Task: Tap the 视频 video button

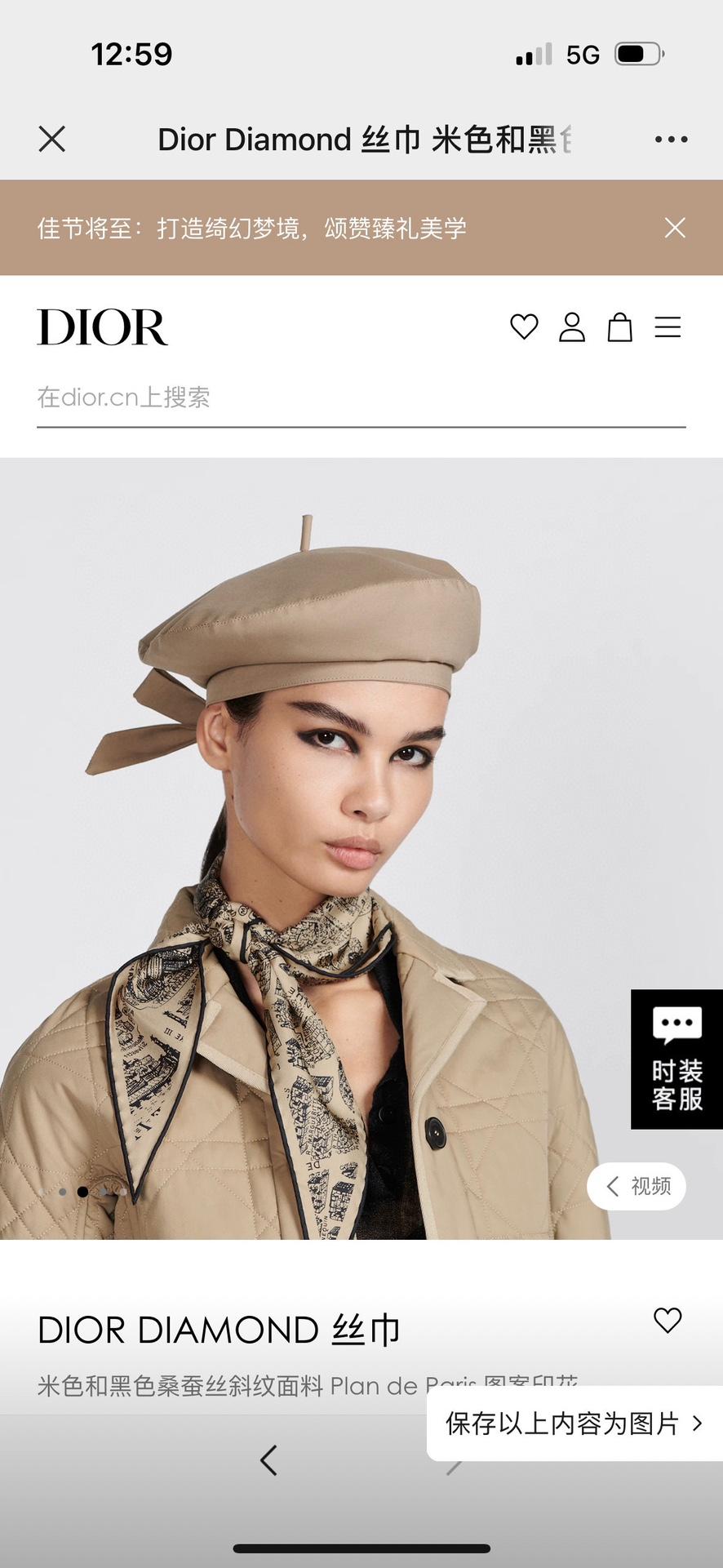Action: coord(637,1186)
